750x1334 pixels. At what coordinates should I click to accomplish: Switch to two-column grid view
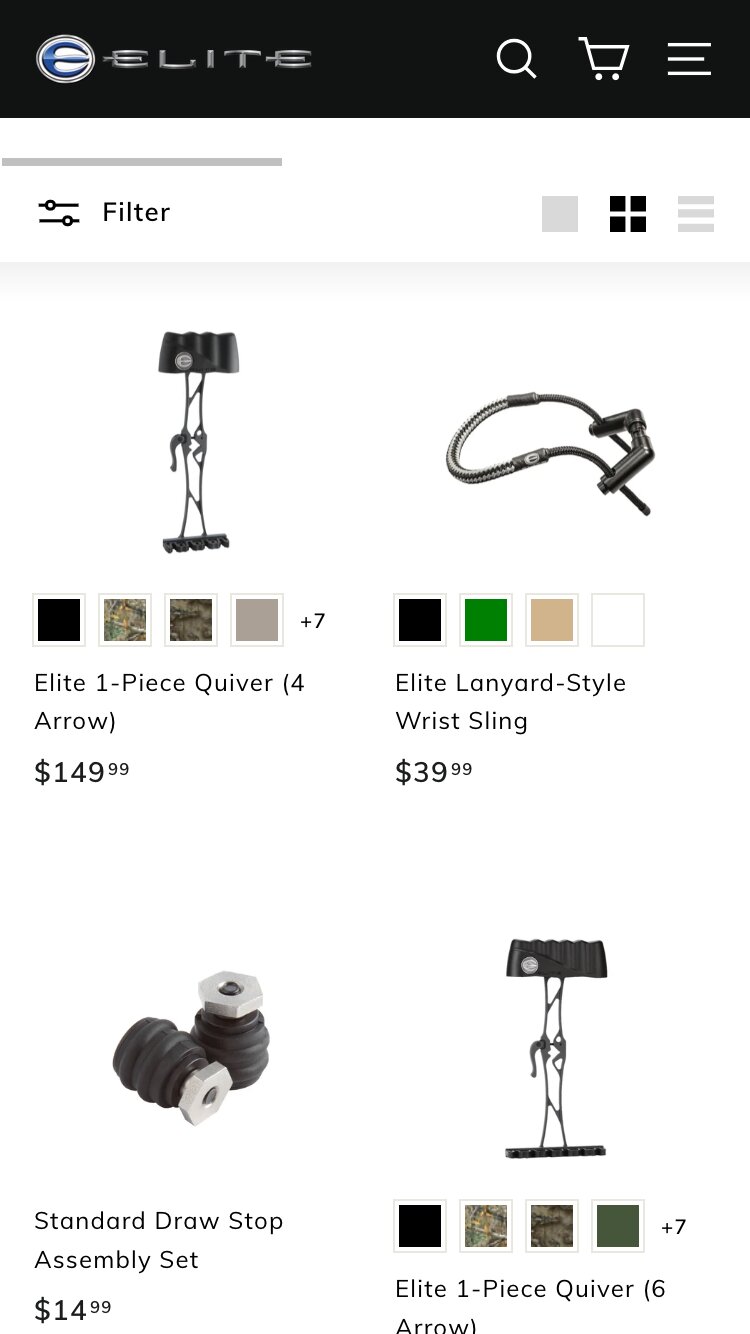point(628,214)
